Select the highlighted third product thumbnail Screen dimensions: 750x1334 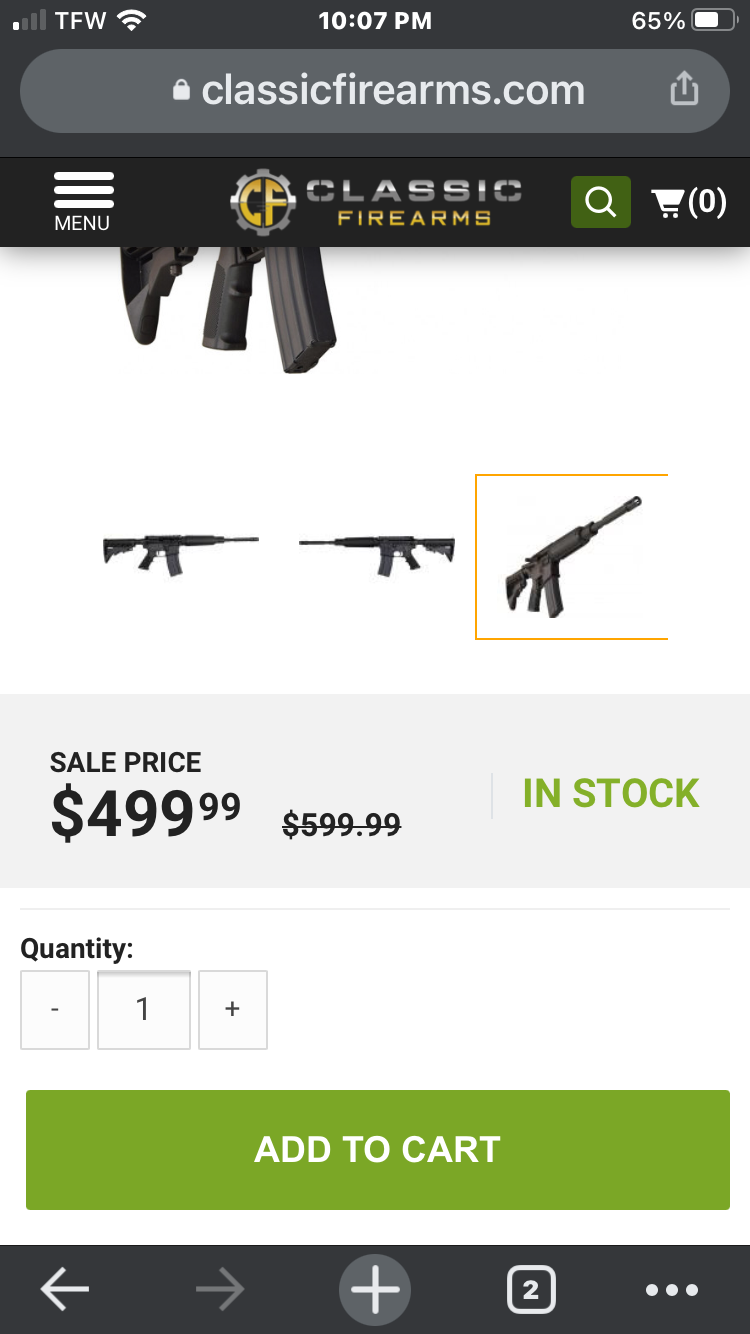coord(571,557)
